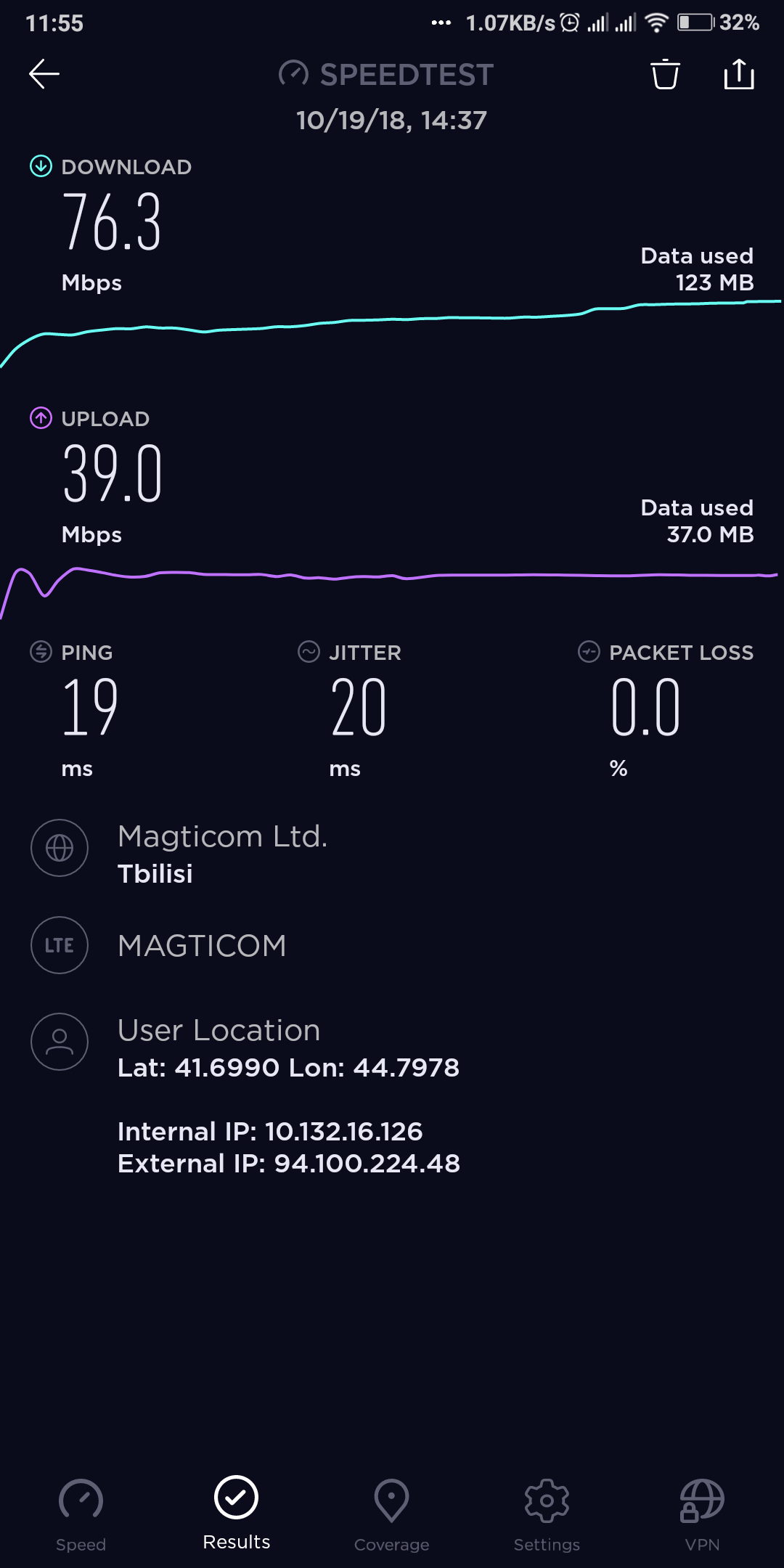Image resolution: width=784 pixels, height=1568 pixels.
Task: Open the Settings tab
Action: tap(547, 1514)
